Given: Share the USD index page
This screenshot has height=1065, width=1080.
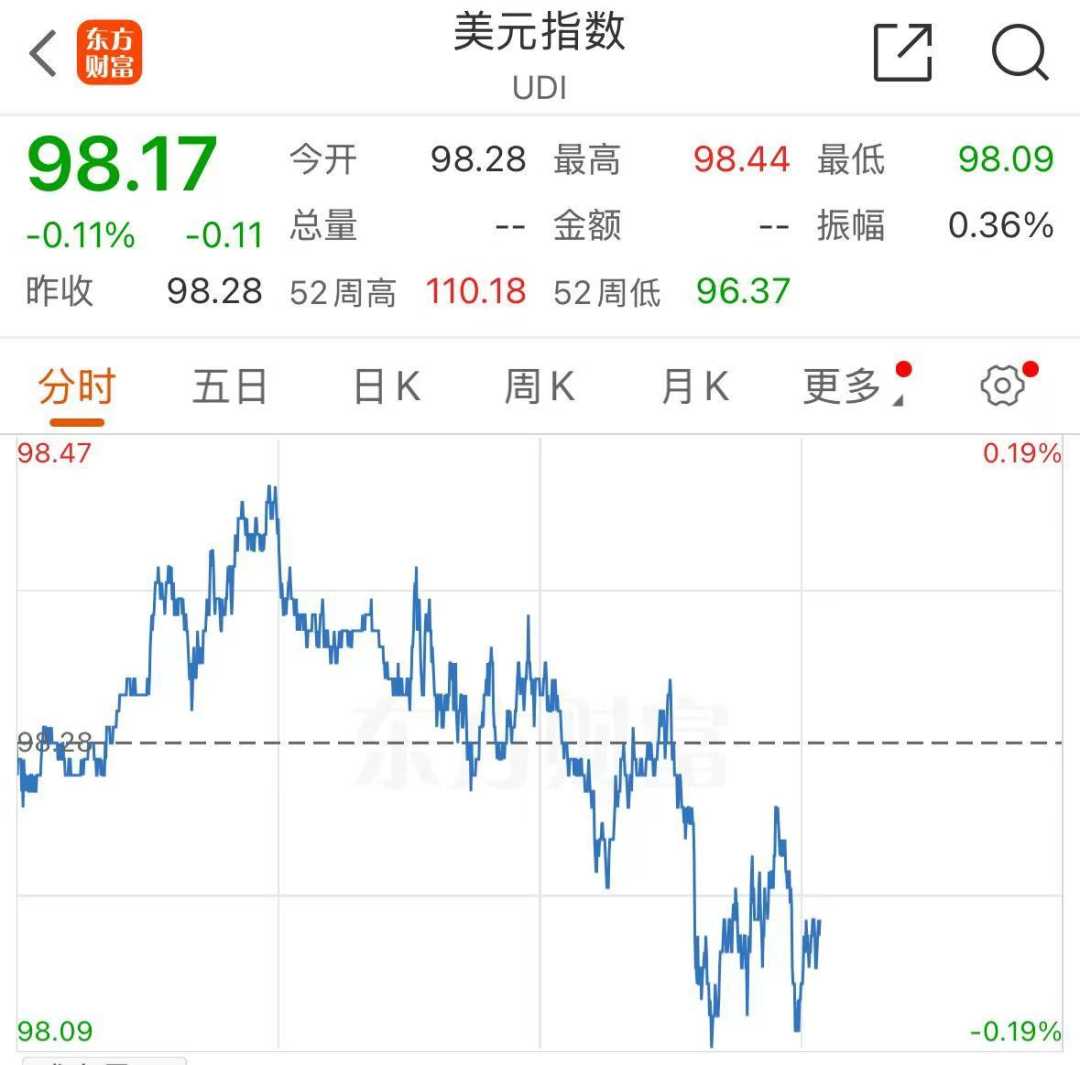Looking at the screenshot, I should pos(903,52).
